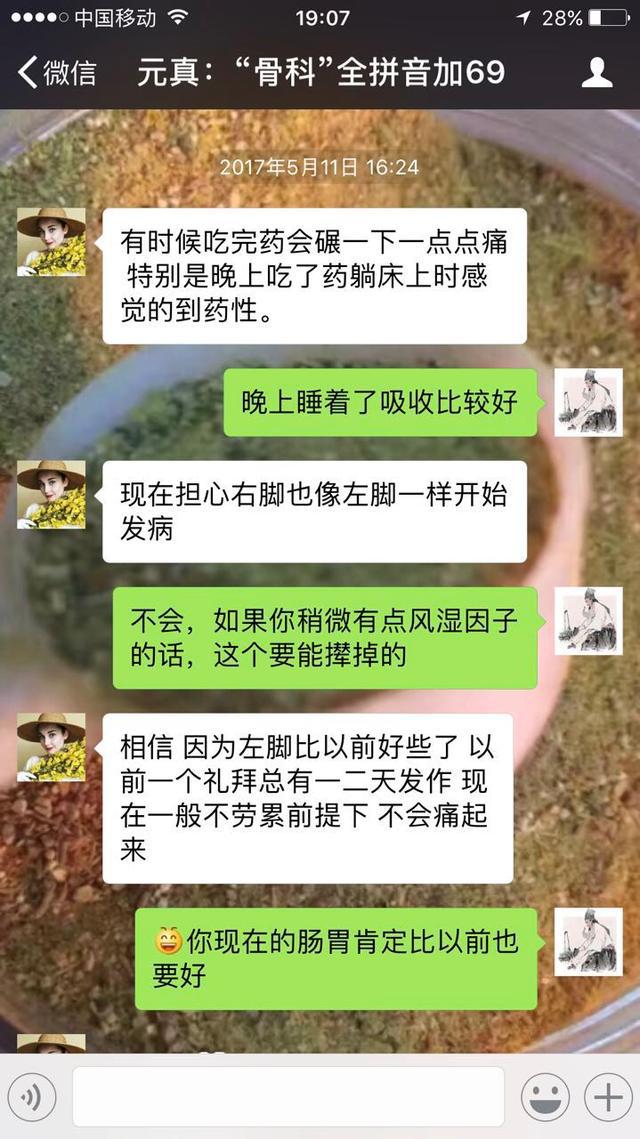Tap sender avatar beside 现在担心右脚 message
The width and height of the screenshot is (640, 1139).
pos(51,494)
